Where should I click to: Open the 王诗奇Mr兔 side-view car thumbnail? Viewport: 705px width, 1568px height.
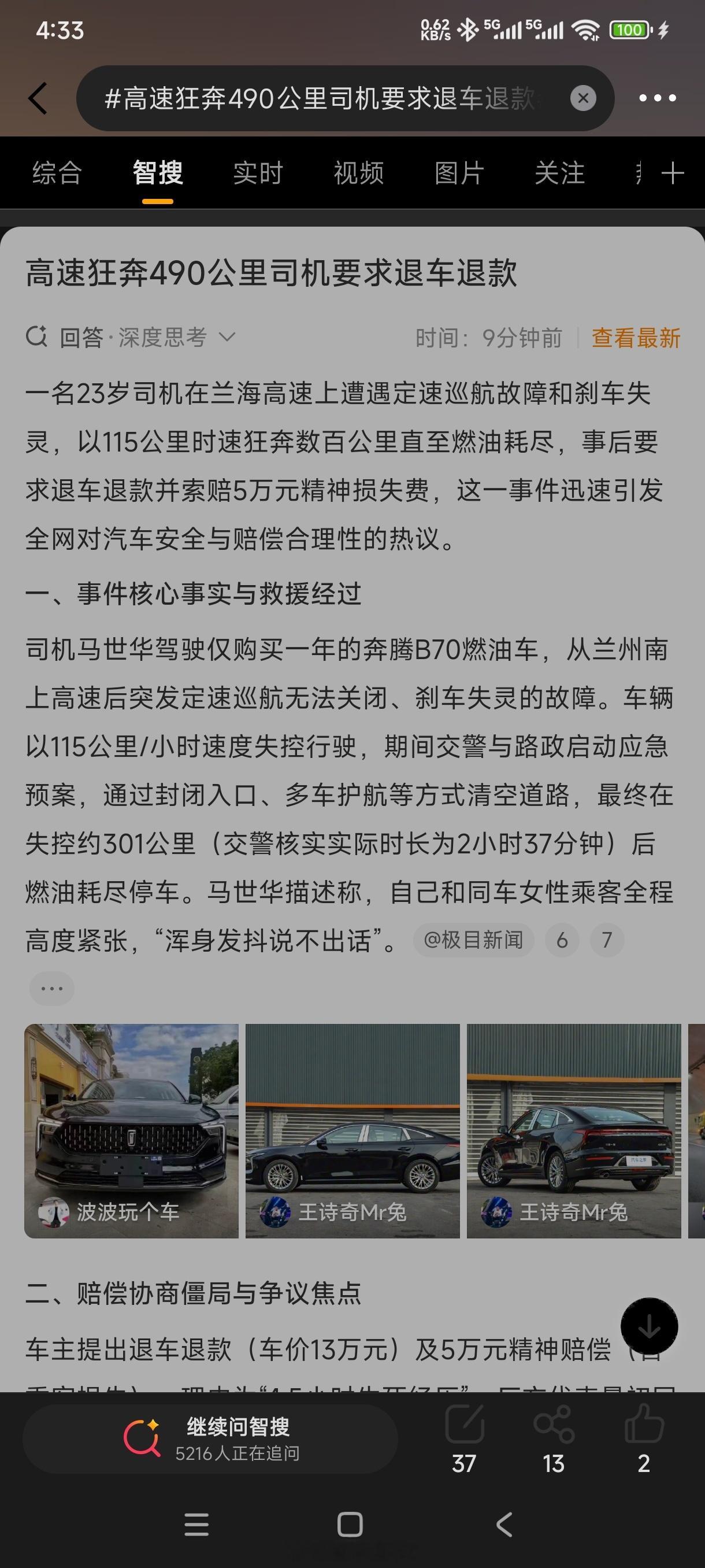(353, 1132)
